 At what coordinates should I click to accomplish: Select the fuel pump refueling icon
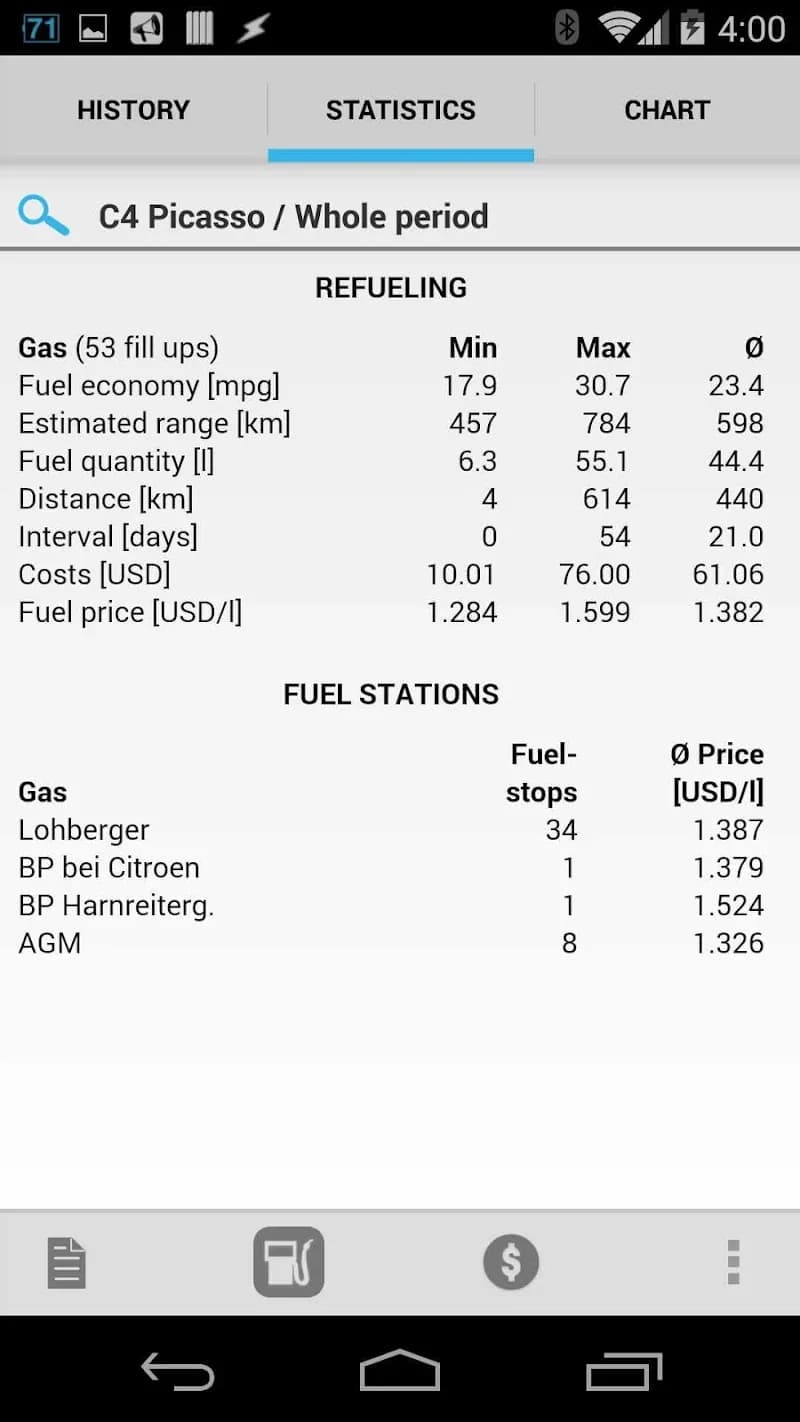pyautogui.click(x=289, y=1262)
